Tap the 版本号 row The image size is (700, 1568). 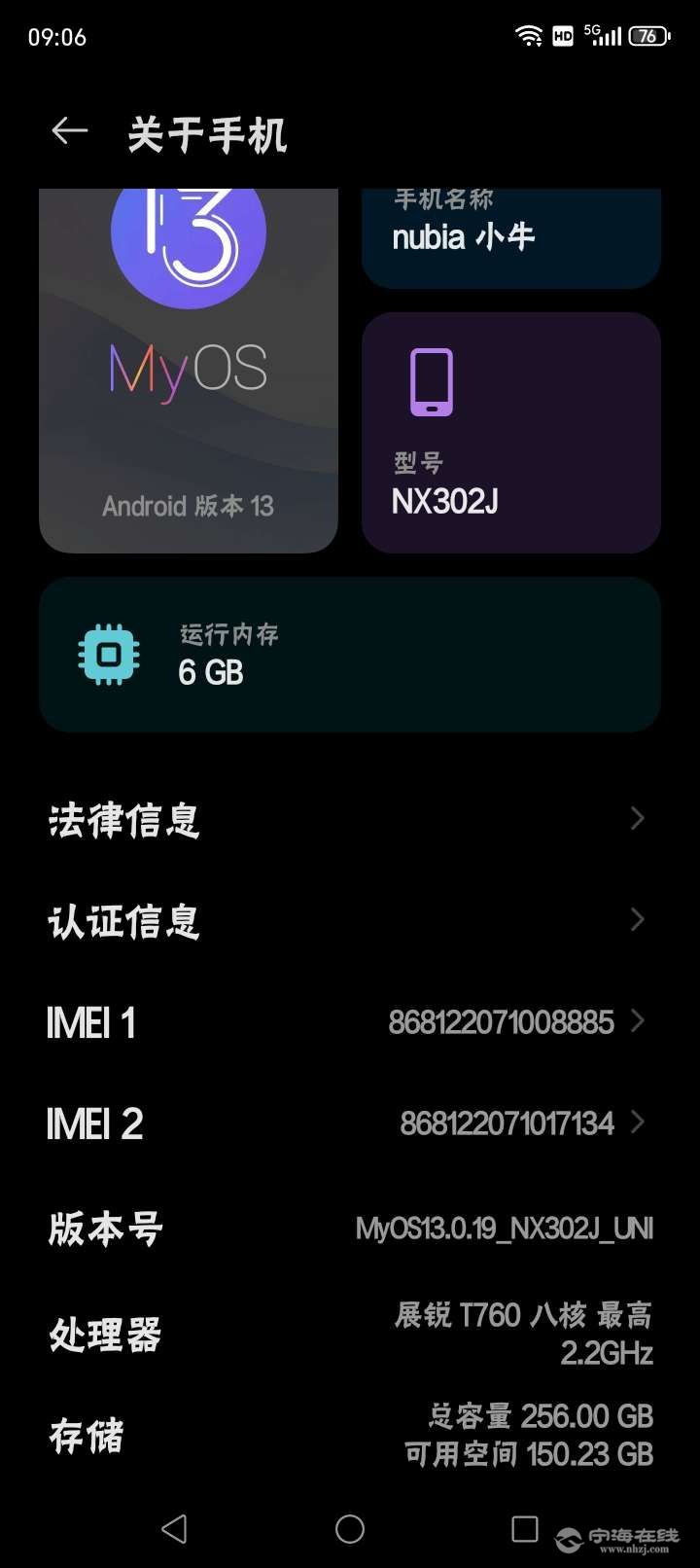click(x=349, y=1228)
